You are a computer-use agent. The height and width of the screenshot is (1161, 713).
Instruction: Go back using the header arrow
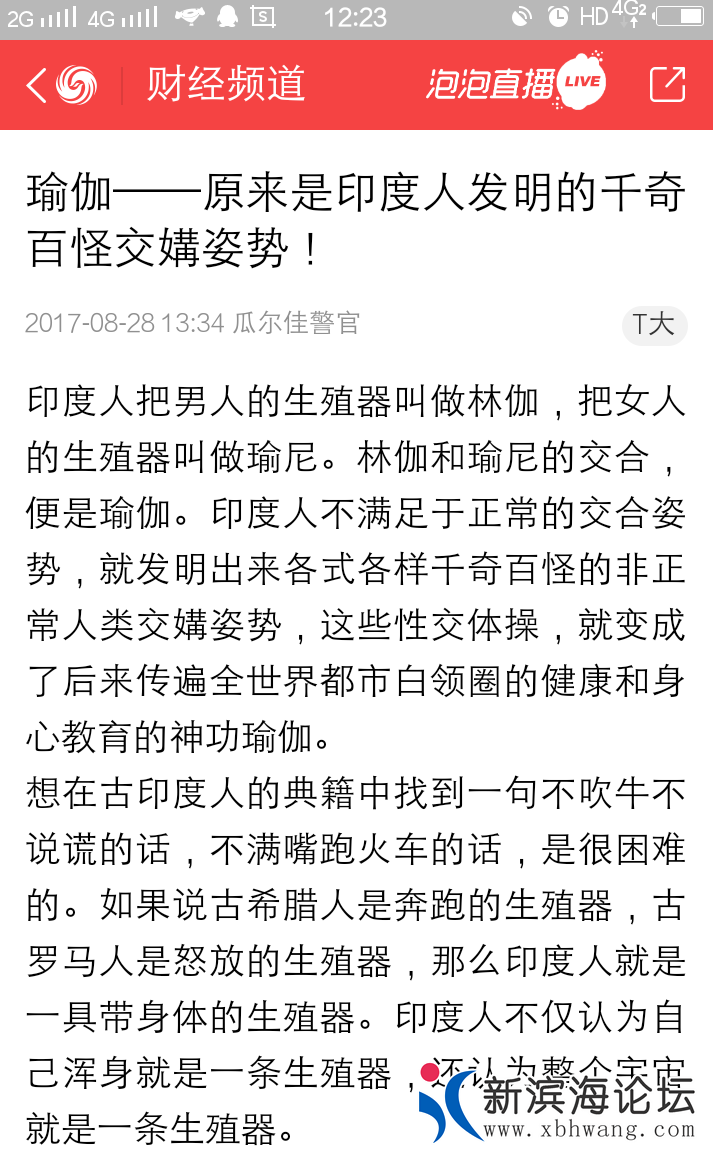click(x=36, y=85)
